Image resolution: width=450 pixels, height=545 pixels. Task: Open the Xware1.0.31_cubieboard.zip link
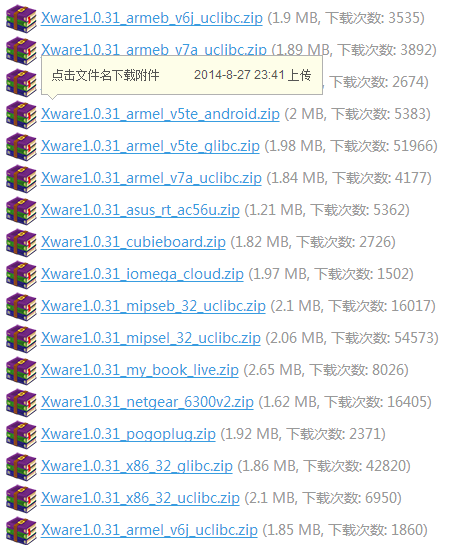(133, 242)
